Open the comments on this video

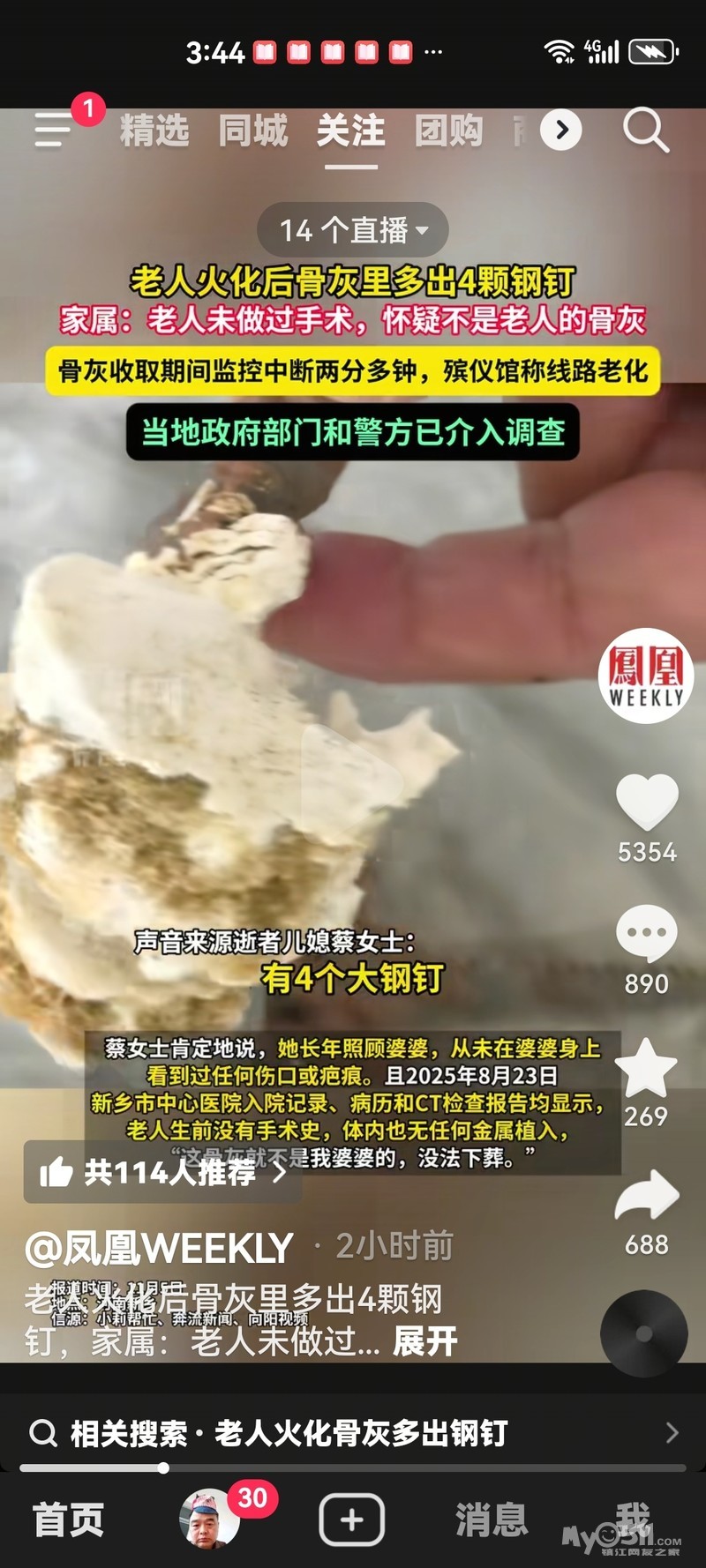click(647, 933)
